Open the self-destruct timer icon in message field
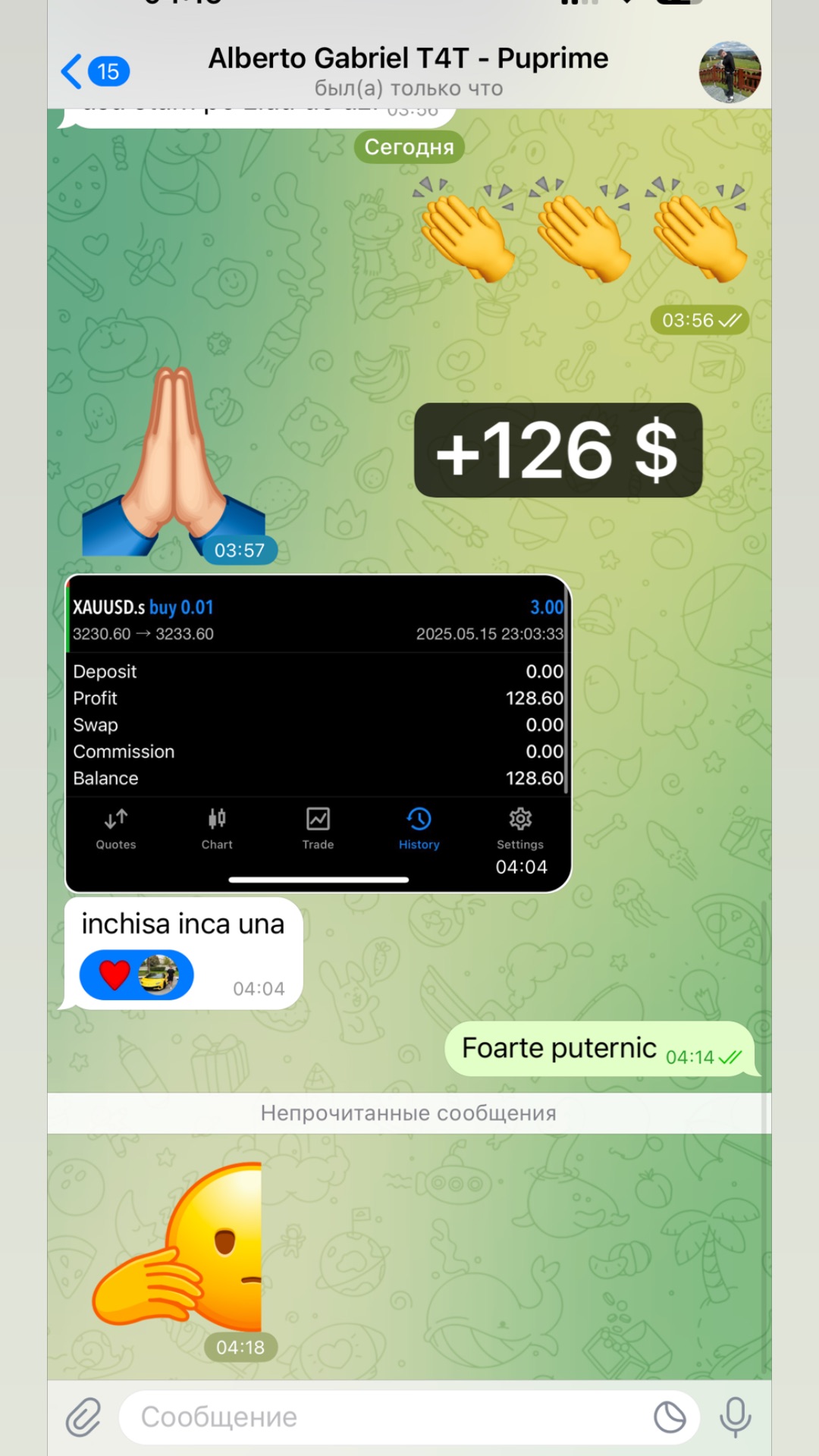Viewport: 819px width, 1456px height. 670,1416
